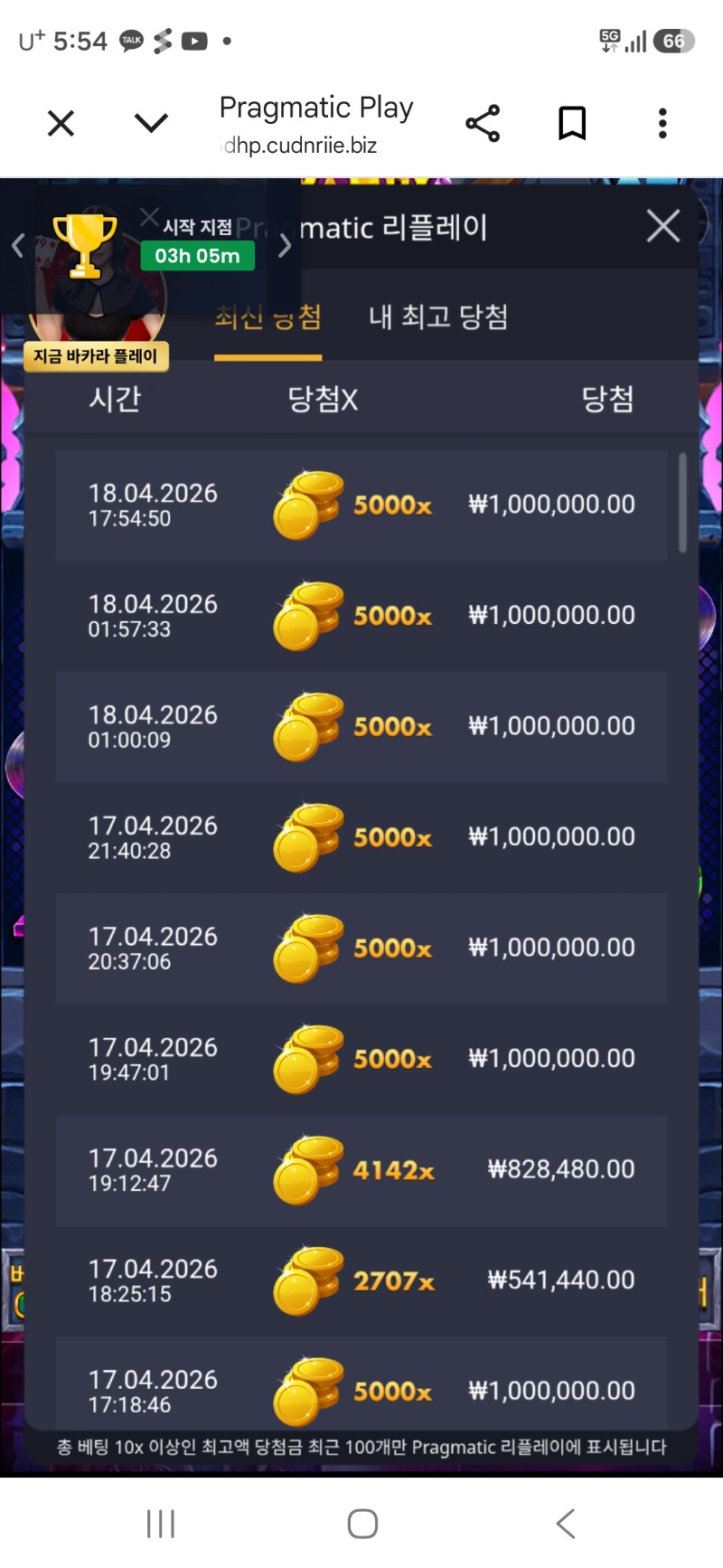Expand the browser's down-chevron menu
This screenshot has width=723, height=1568.
pos(151,123)
